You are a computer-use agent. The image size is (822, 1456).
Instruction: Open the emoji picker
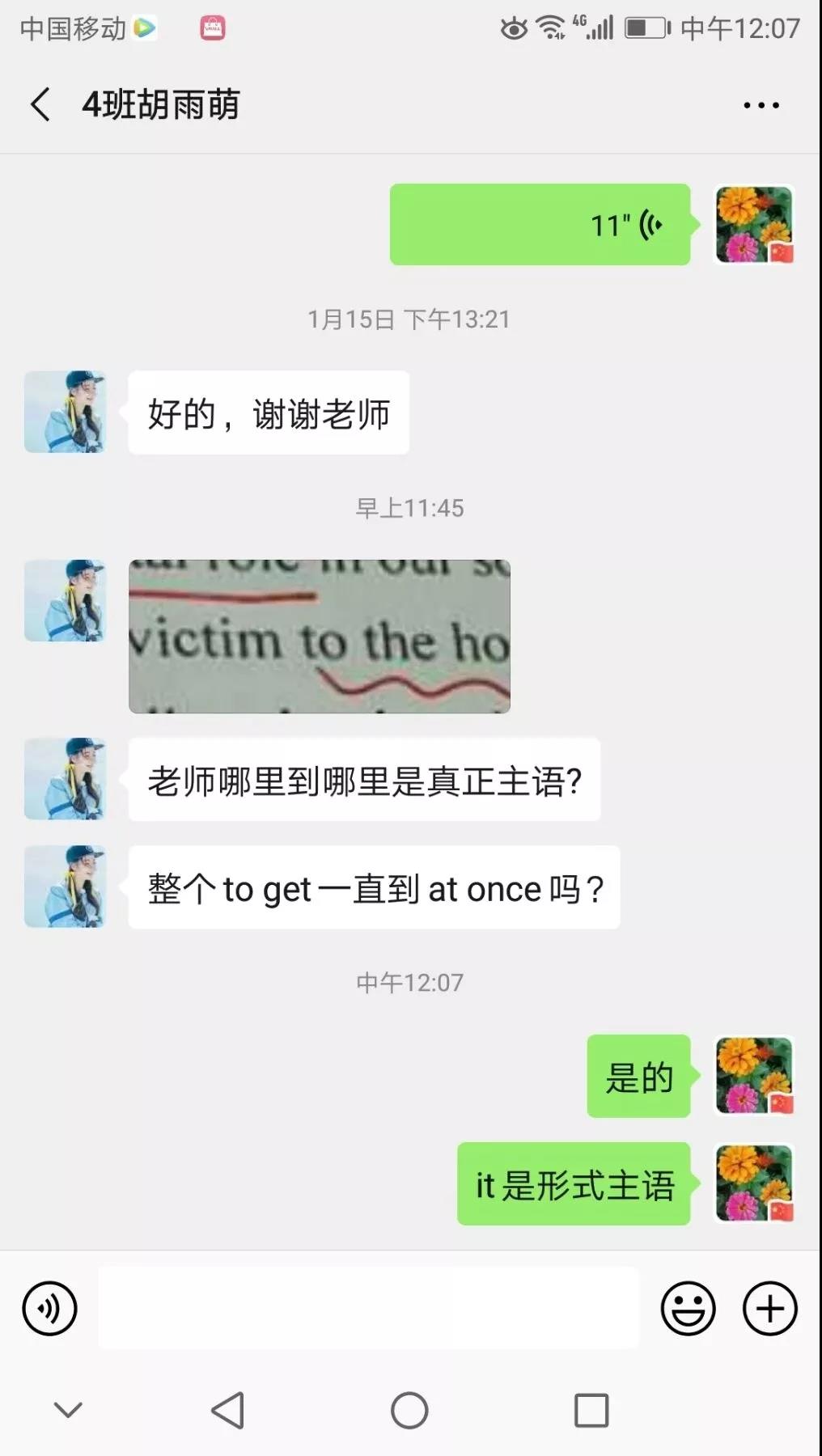(688, 1308)
